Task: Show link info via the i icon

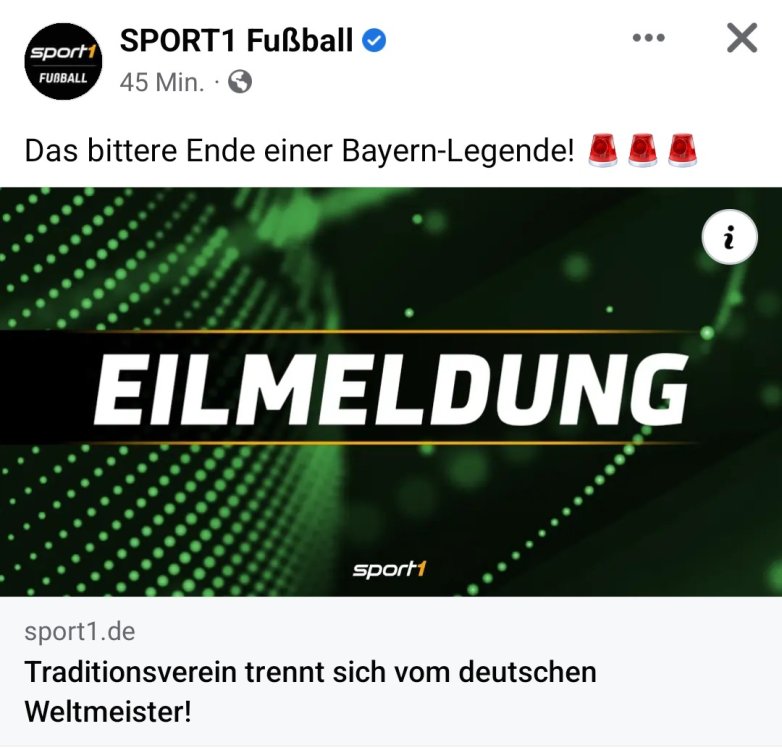Action: point(730,237)
